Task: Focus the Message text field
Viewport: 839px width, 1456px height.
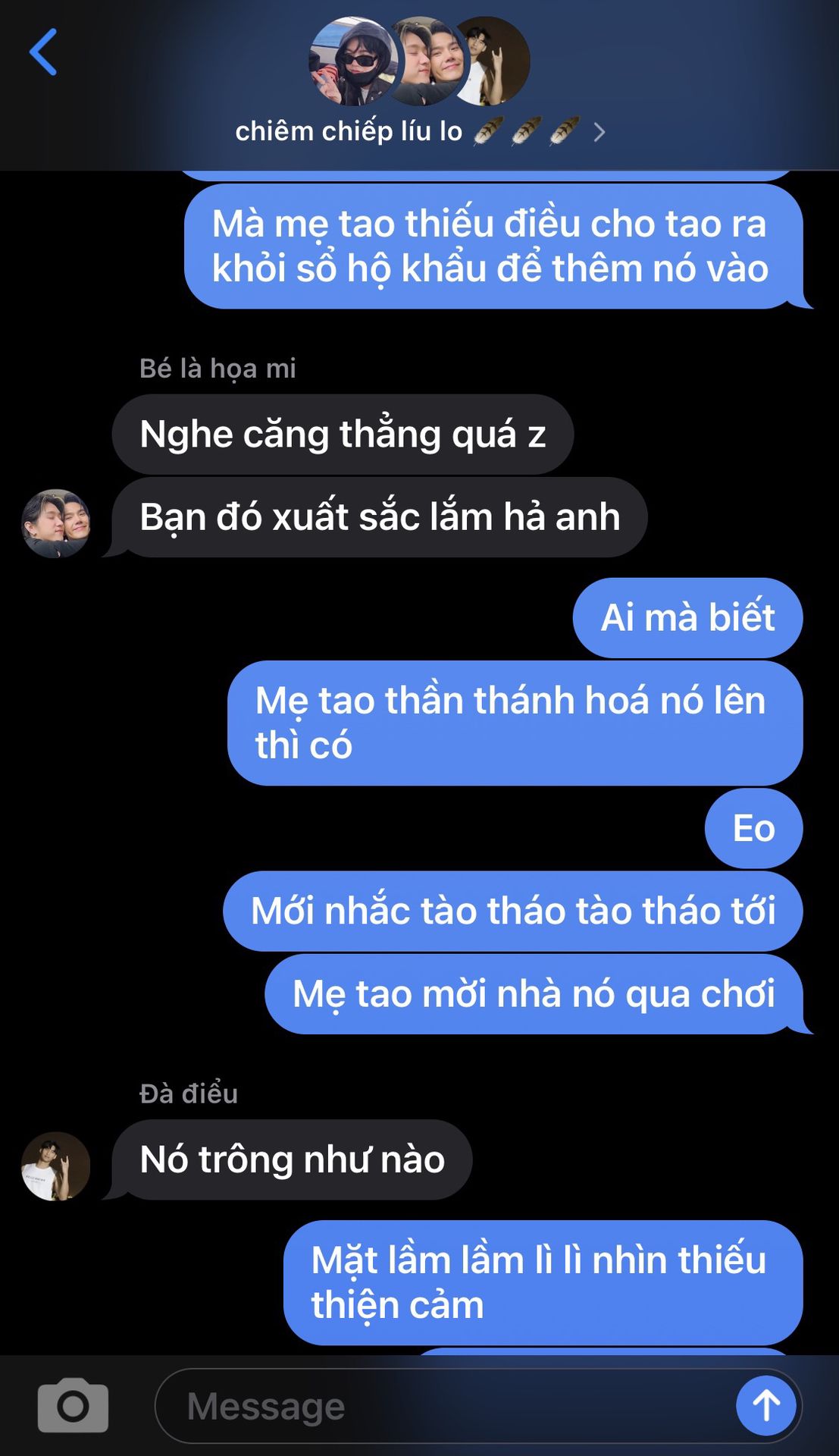Action: click(440, 1406)
